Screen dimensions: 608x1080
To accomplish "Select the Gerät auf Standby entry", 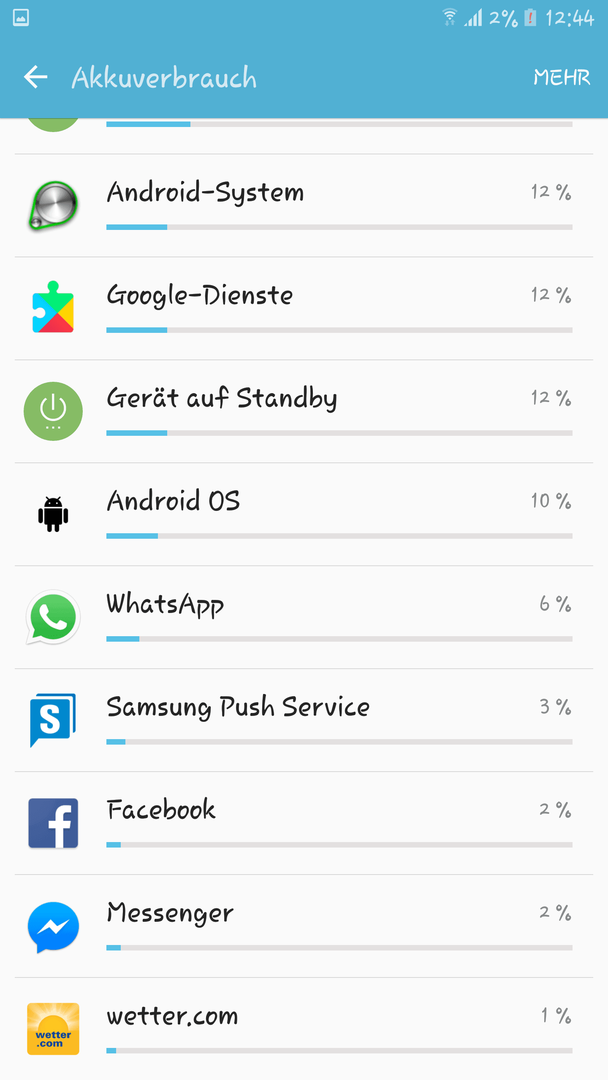I will pos(304,411).
